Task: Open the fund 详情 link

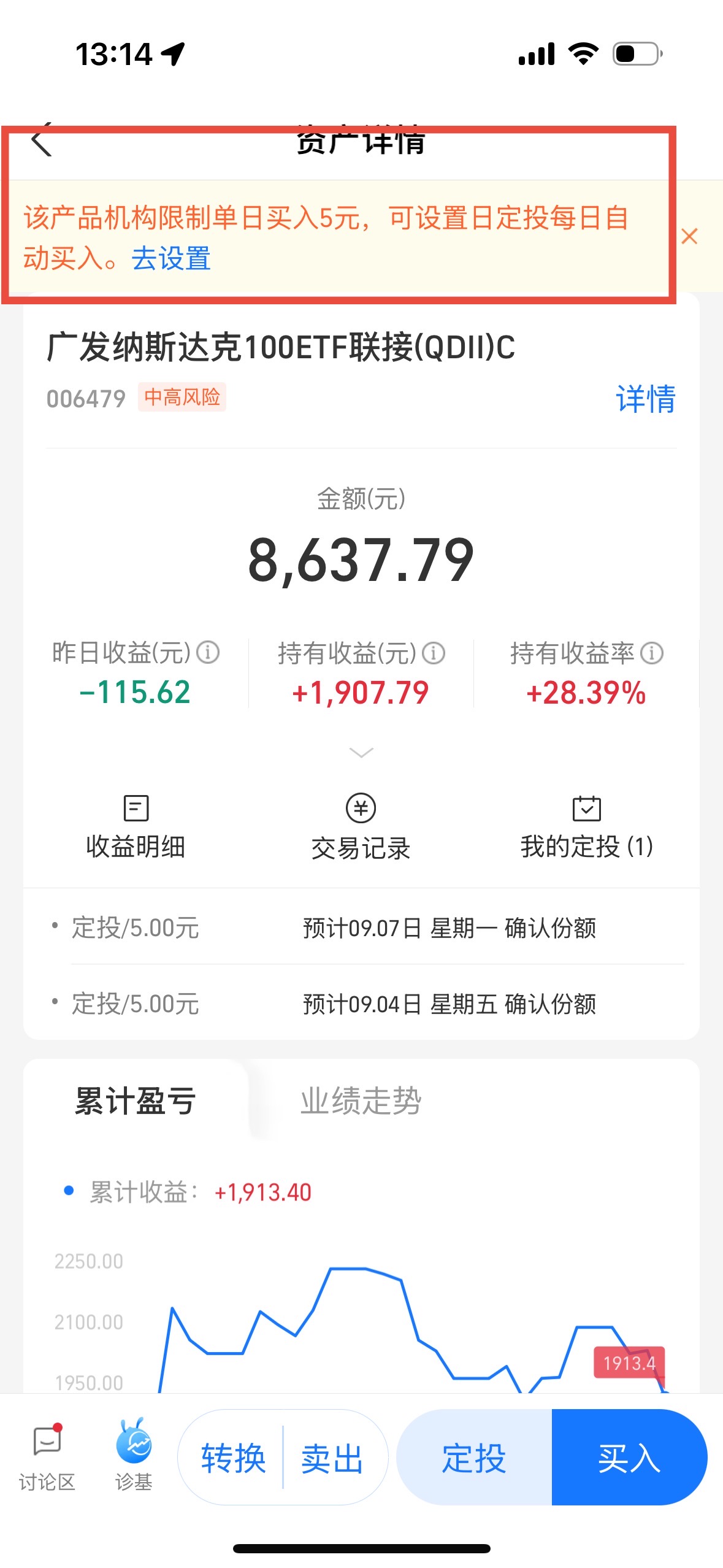Action: coord(645,399)
